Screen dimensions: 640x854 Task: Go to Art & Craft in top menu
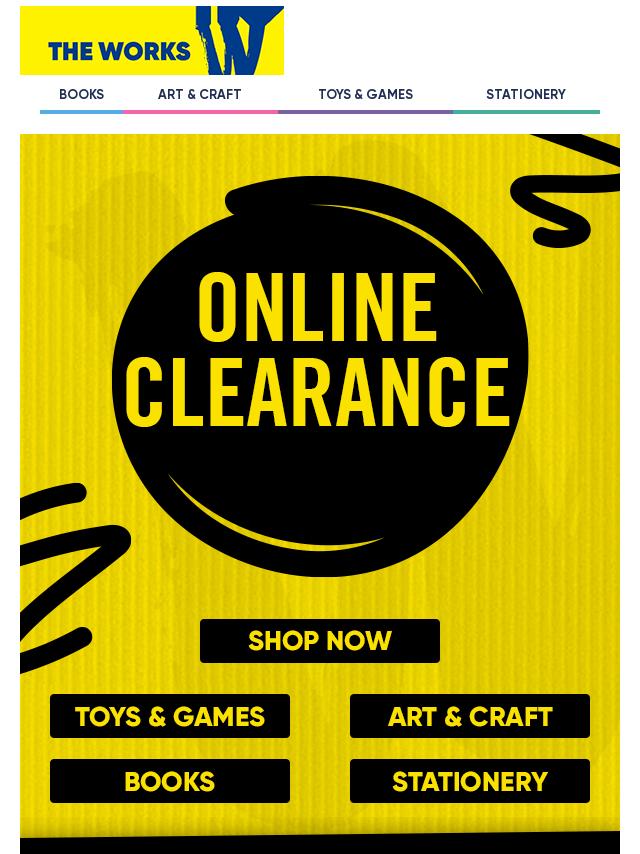(199, 95)
